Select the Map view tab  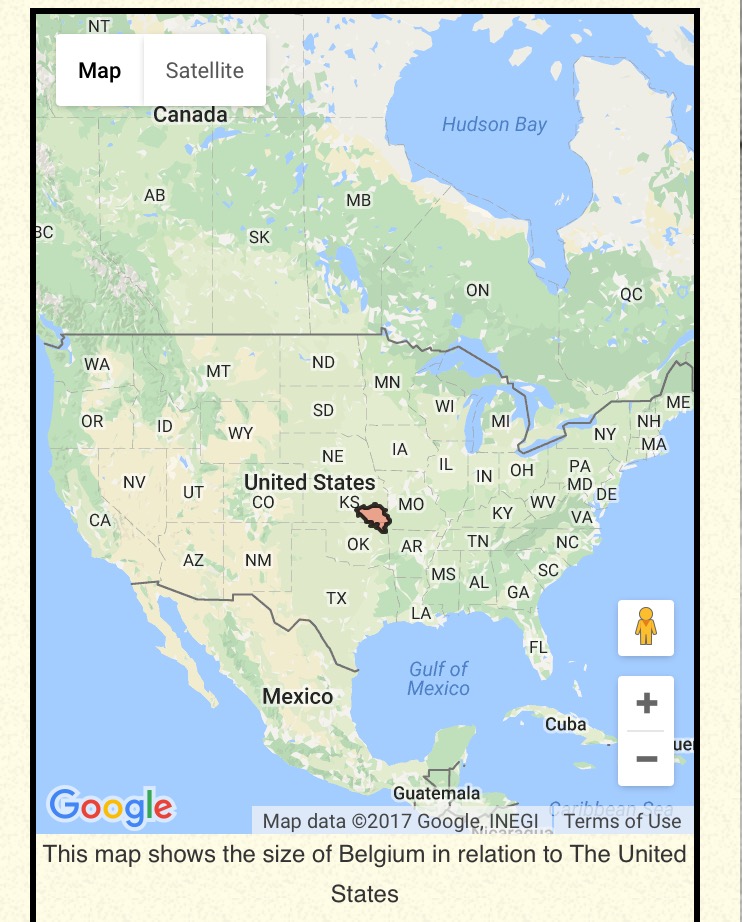100,70
